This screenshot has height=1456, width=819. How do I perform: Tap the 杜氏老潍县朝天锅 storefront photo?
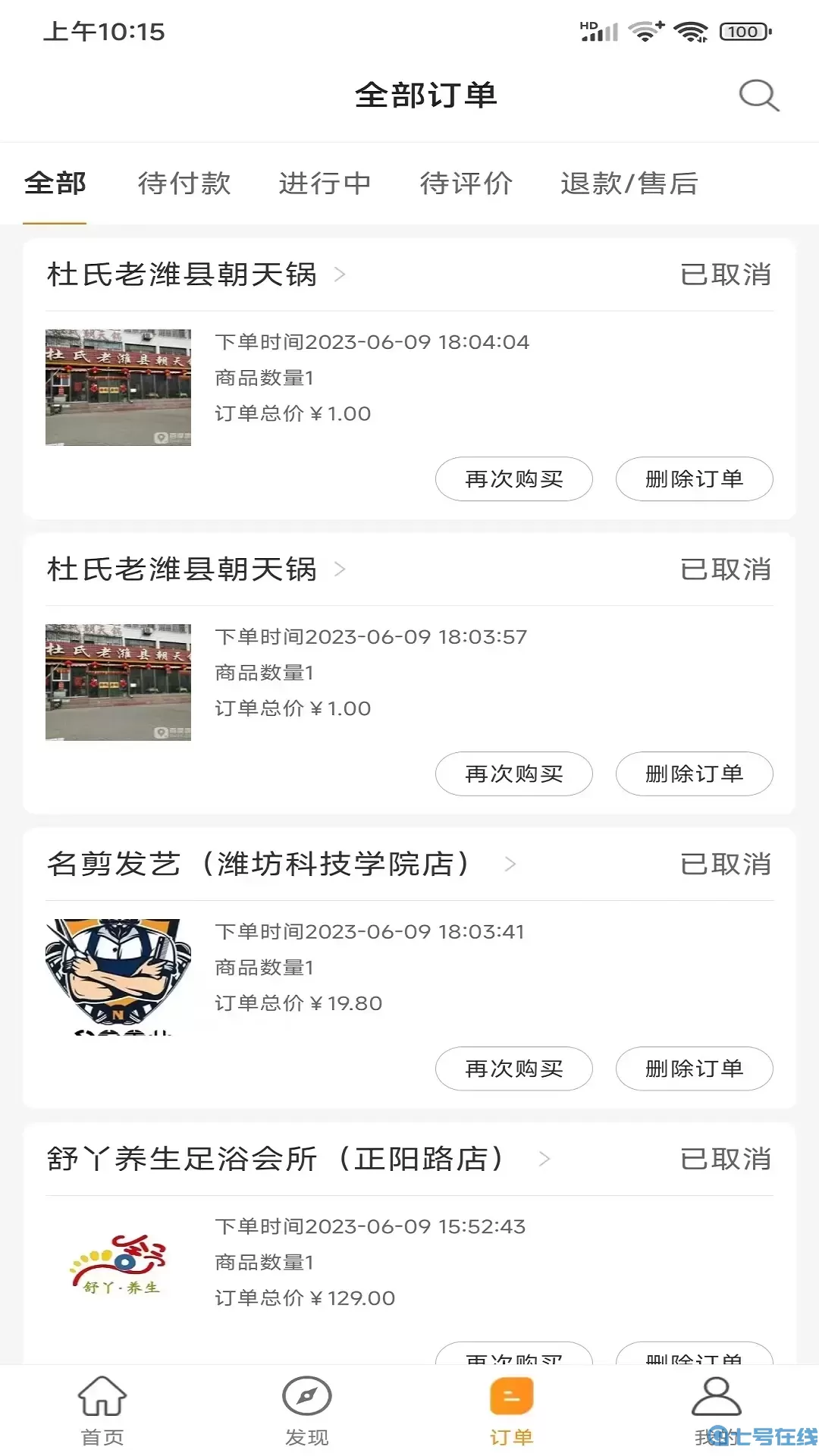118,387
